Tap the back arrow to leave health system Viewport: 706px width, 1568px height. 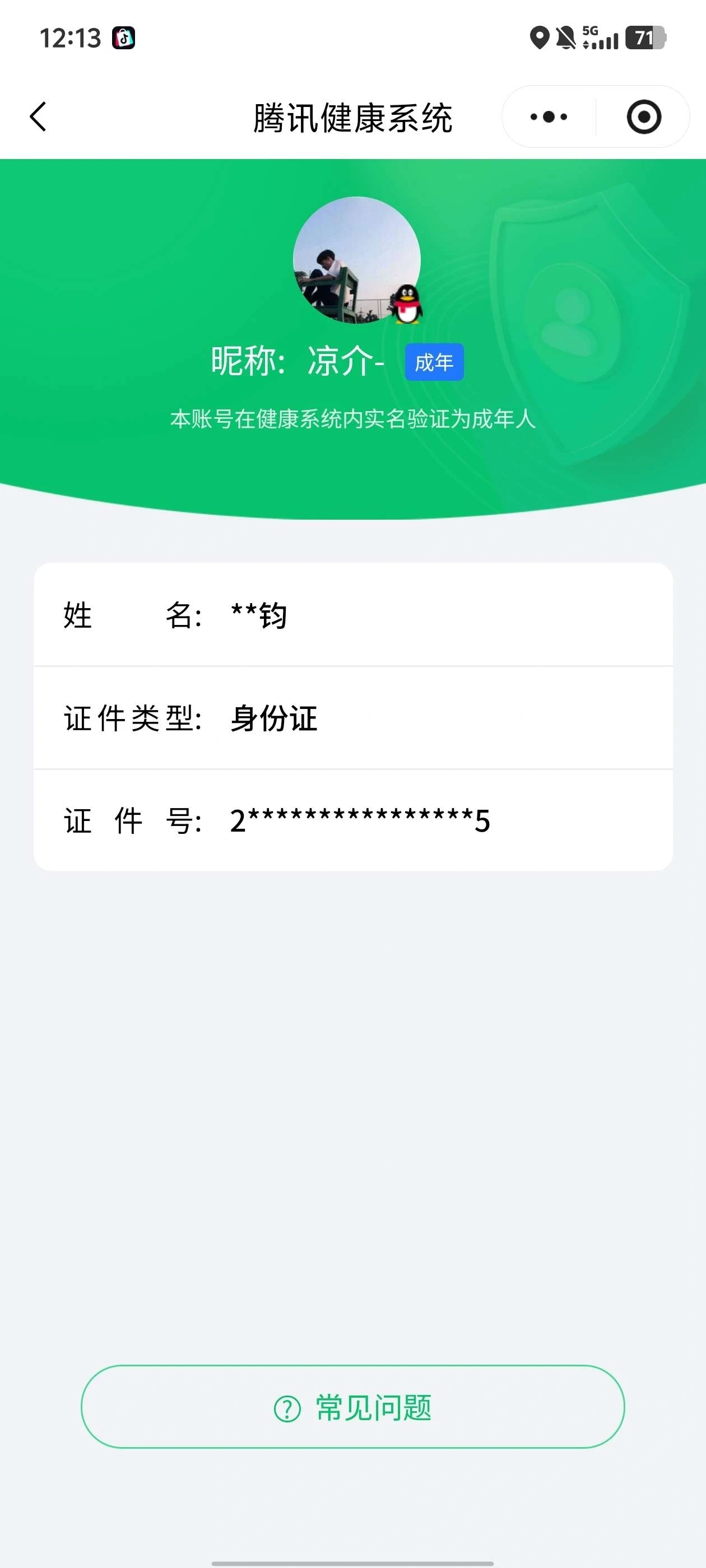pos(38,117)
